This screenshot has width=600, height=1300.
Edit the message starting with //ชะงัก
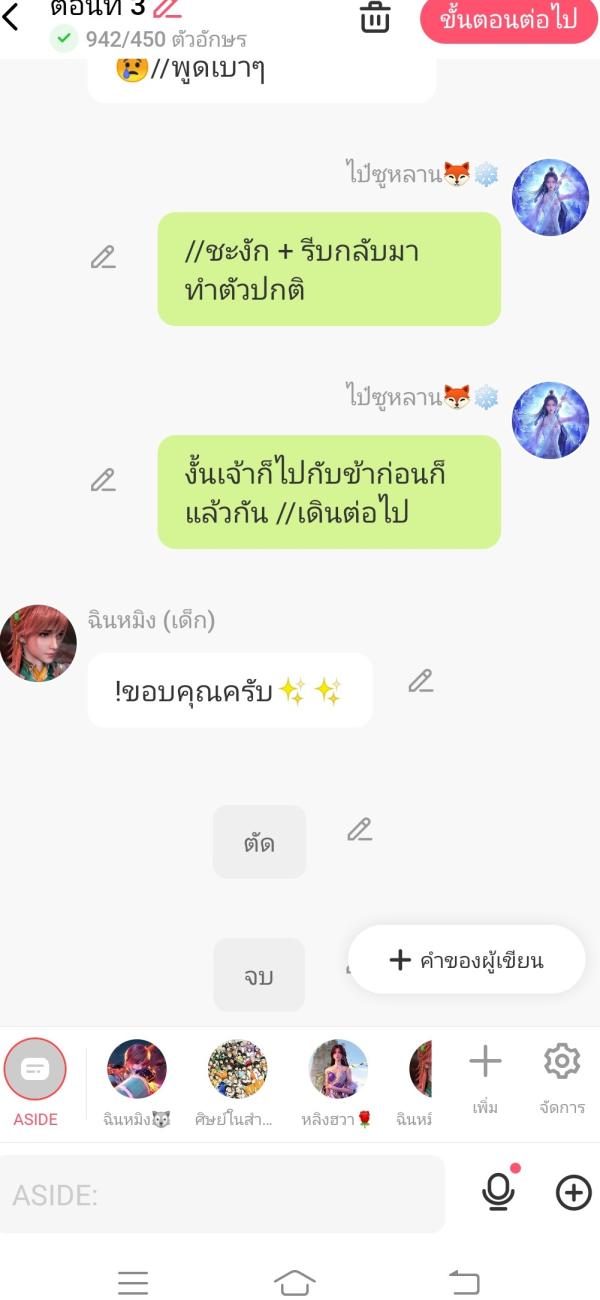[103, 257]
